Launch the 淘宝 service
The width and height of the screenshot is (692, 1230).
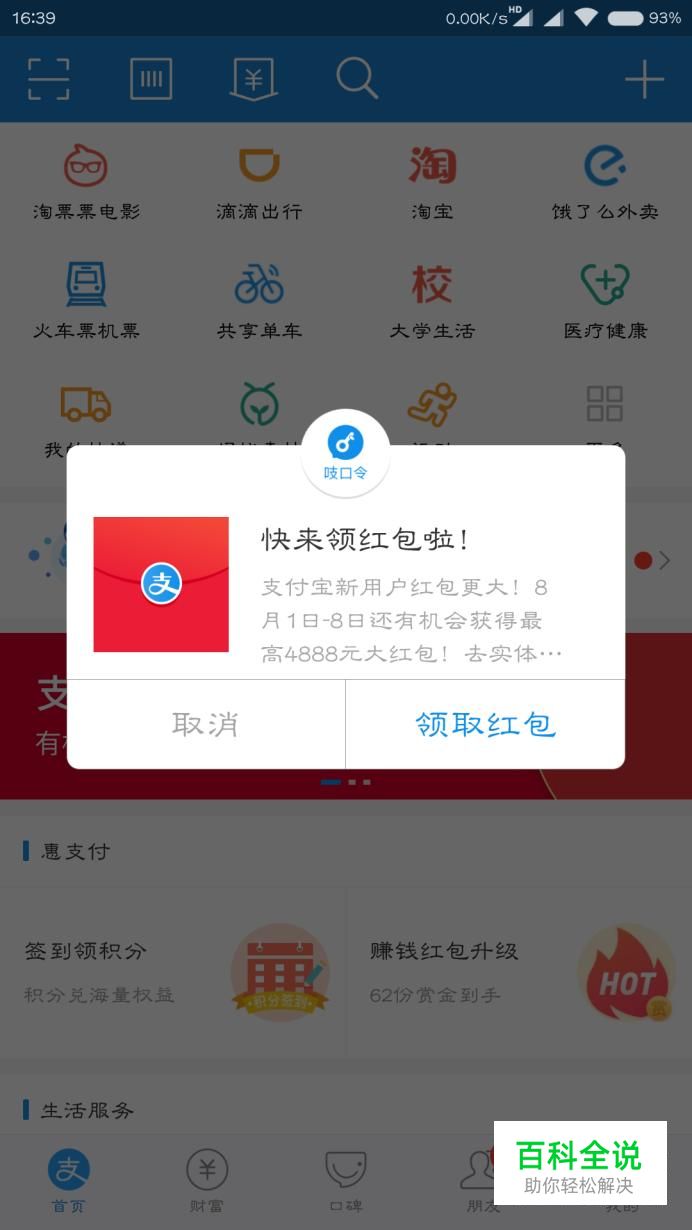click(432, 182)
